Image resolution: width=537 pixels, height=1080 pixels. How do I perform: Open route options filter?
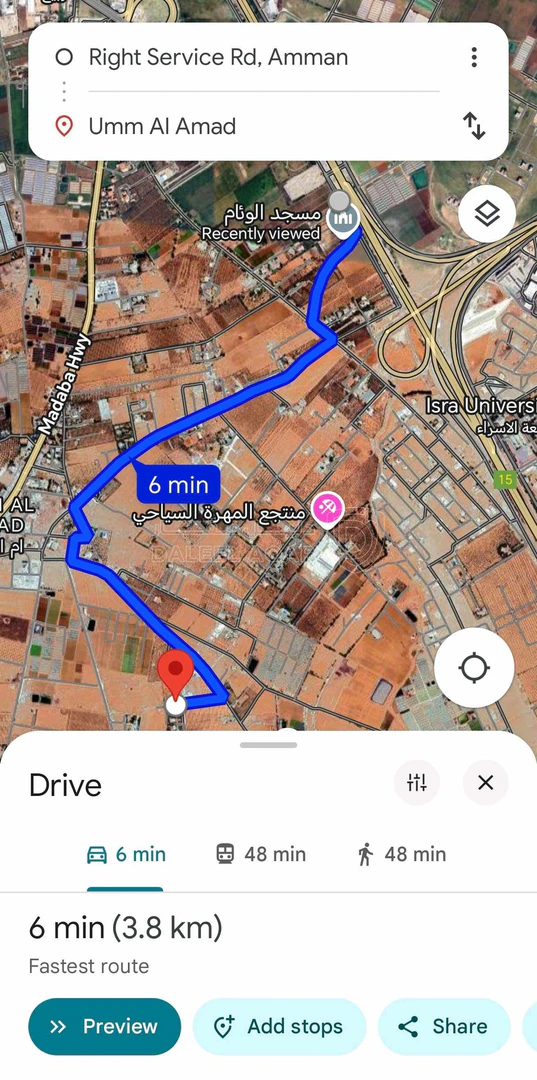tap(417, 782)
